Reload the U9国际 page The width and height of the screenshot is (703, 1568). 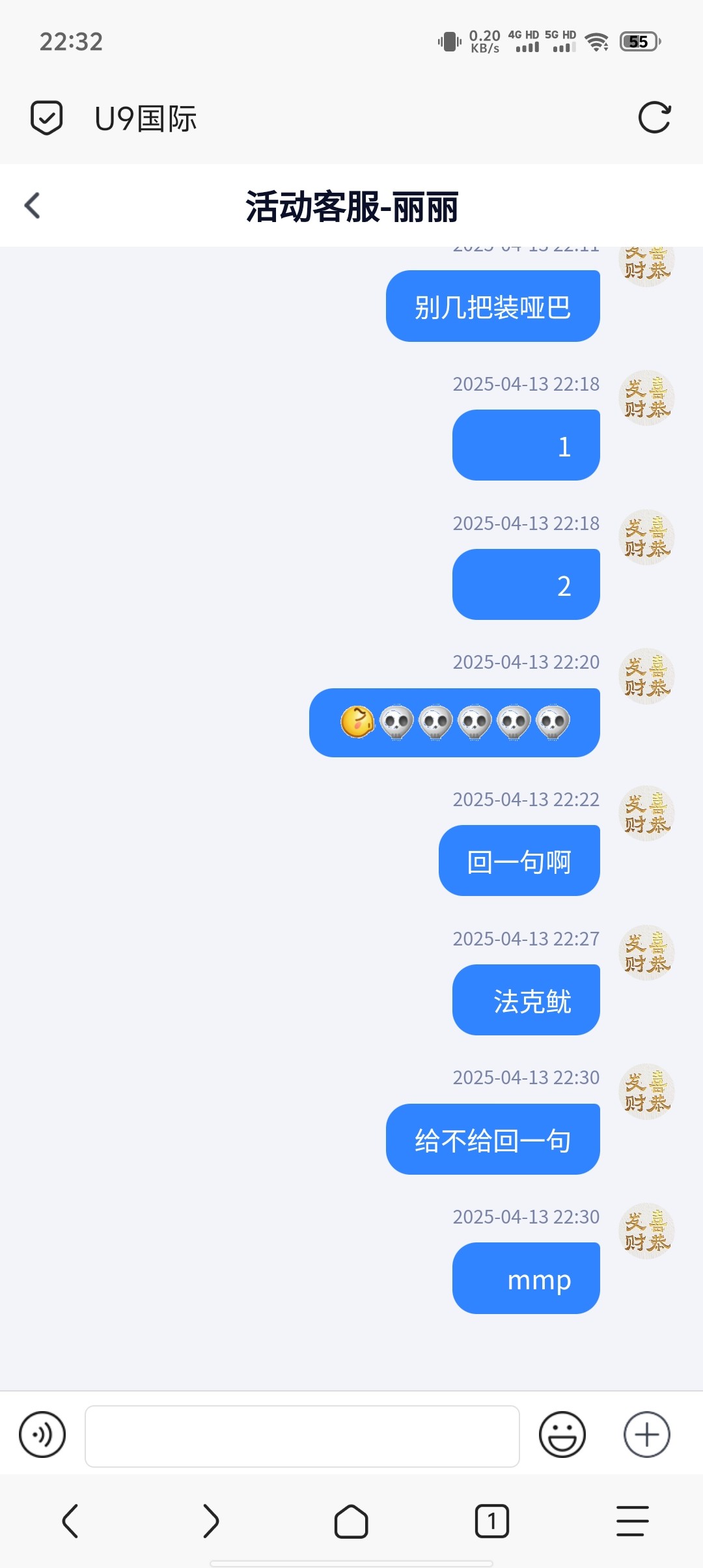654,118
